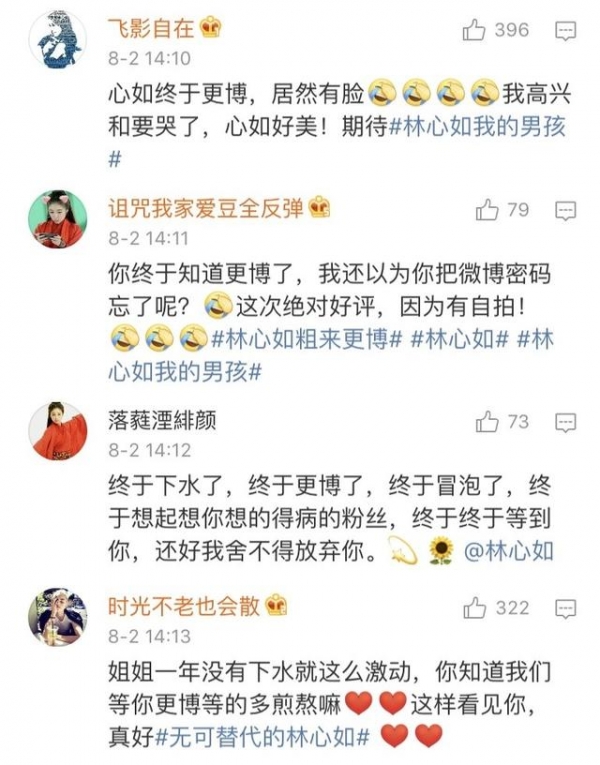Like the comment by 落蕤湮緋颜

[487, 421]
